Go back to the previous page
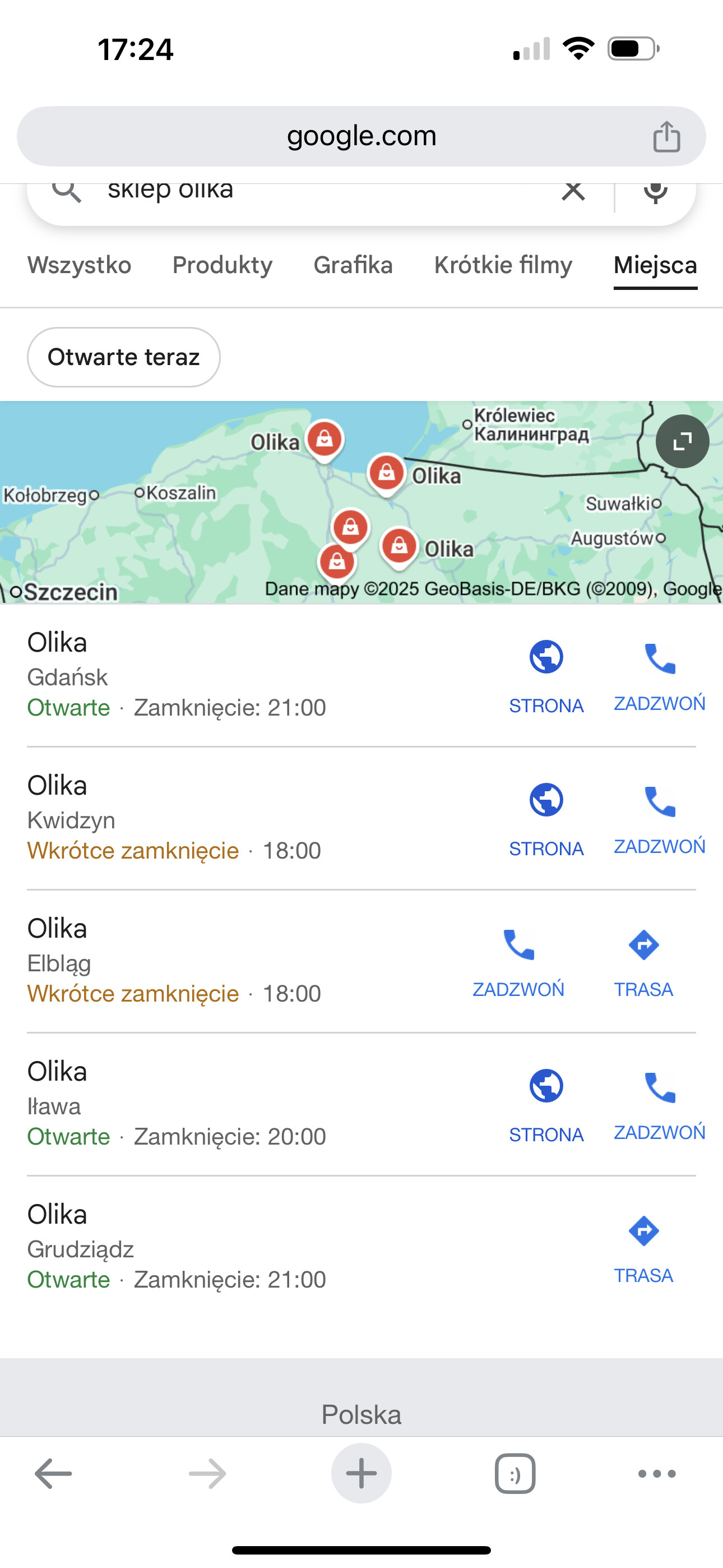This screenshot has height=1568, width=723. click(x=54, y=1474)
